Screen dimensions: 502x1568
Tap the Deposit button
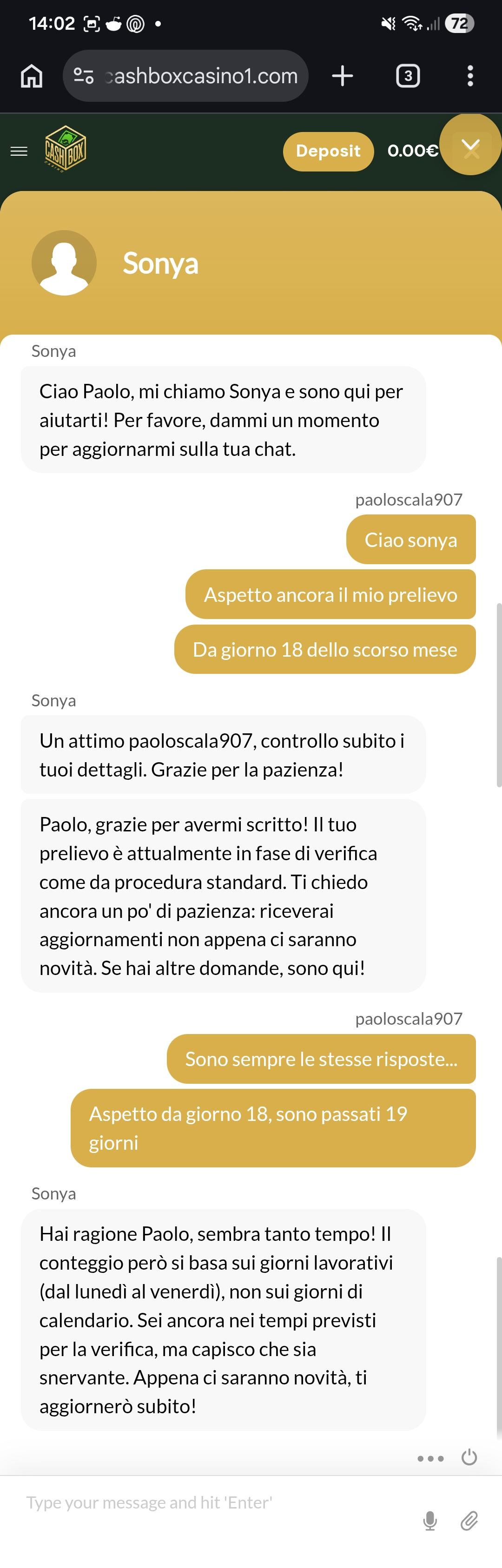328,151
